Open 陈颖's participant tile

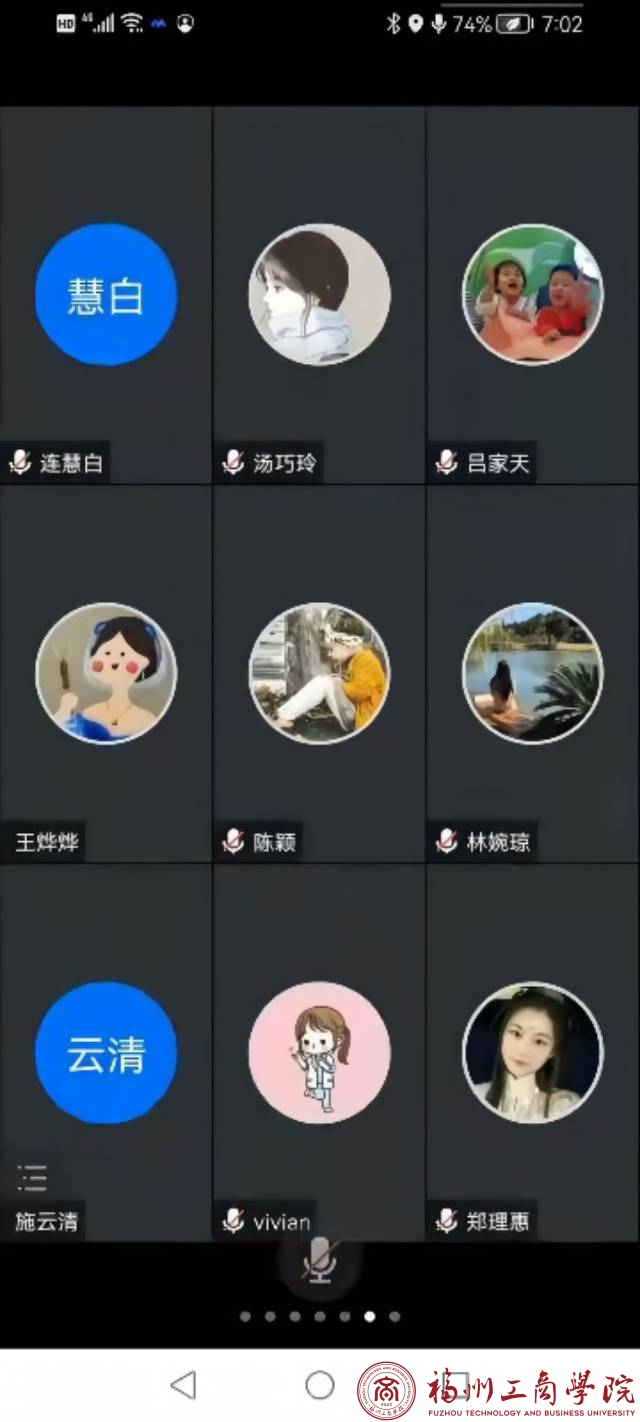click(319, 673)
